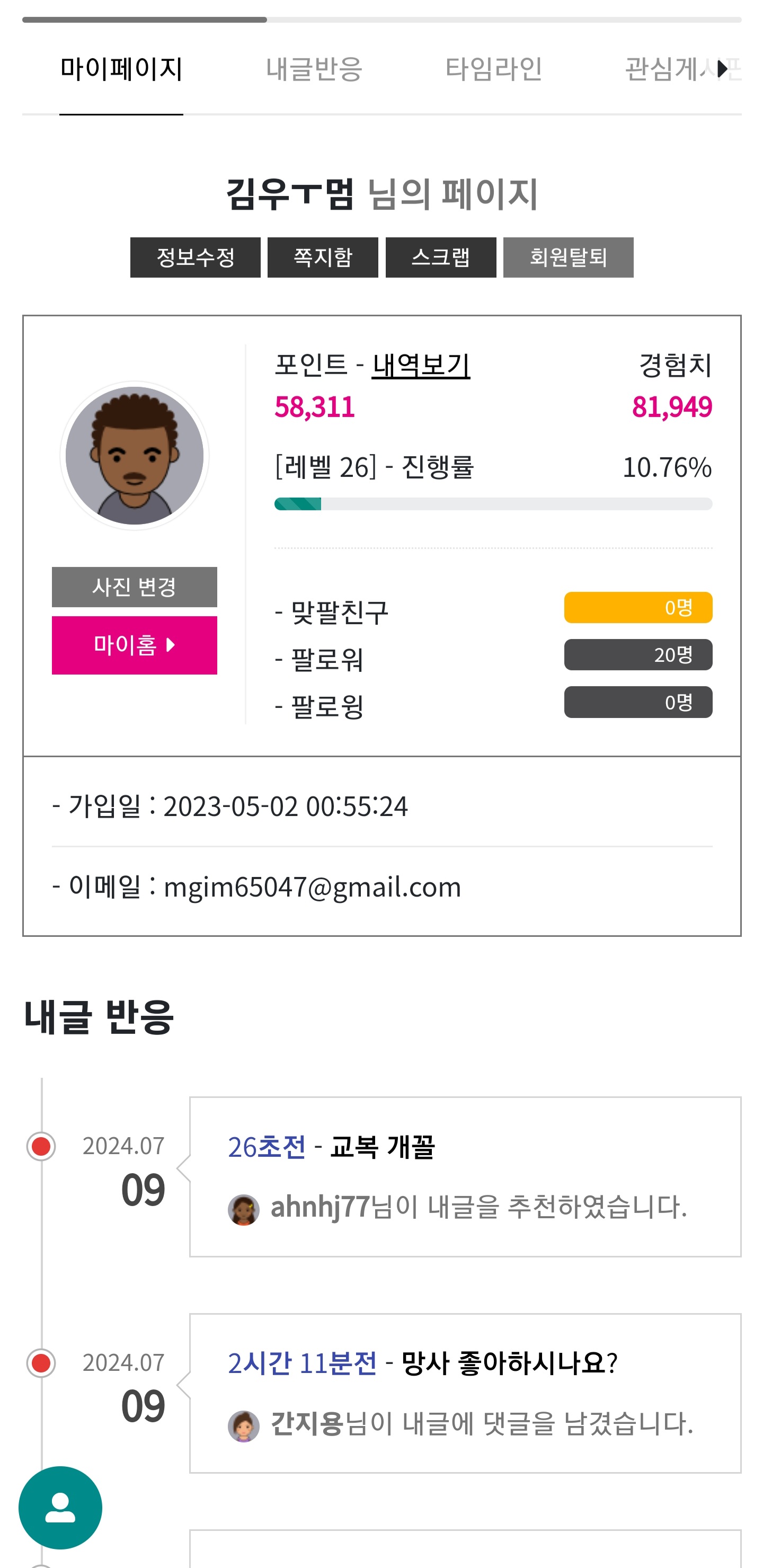763x1568 pixels.
Task: Select the 마이페이지 tab
Action: tap(121, 69)
